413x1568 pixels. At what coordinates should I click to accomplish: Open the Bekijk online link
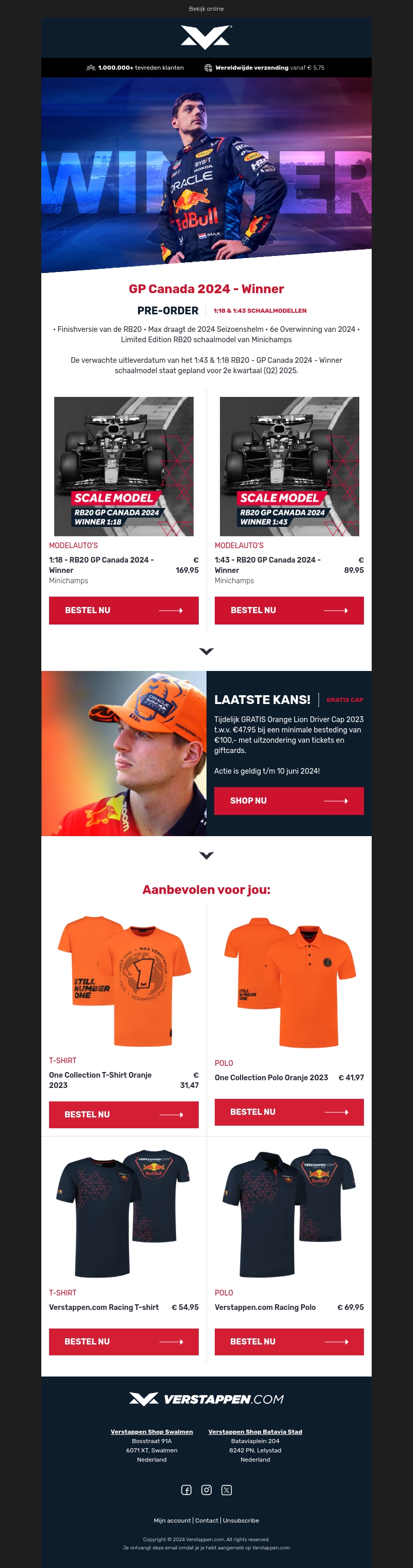(206, 9)
